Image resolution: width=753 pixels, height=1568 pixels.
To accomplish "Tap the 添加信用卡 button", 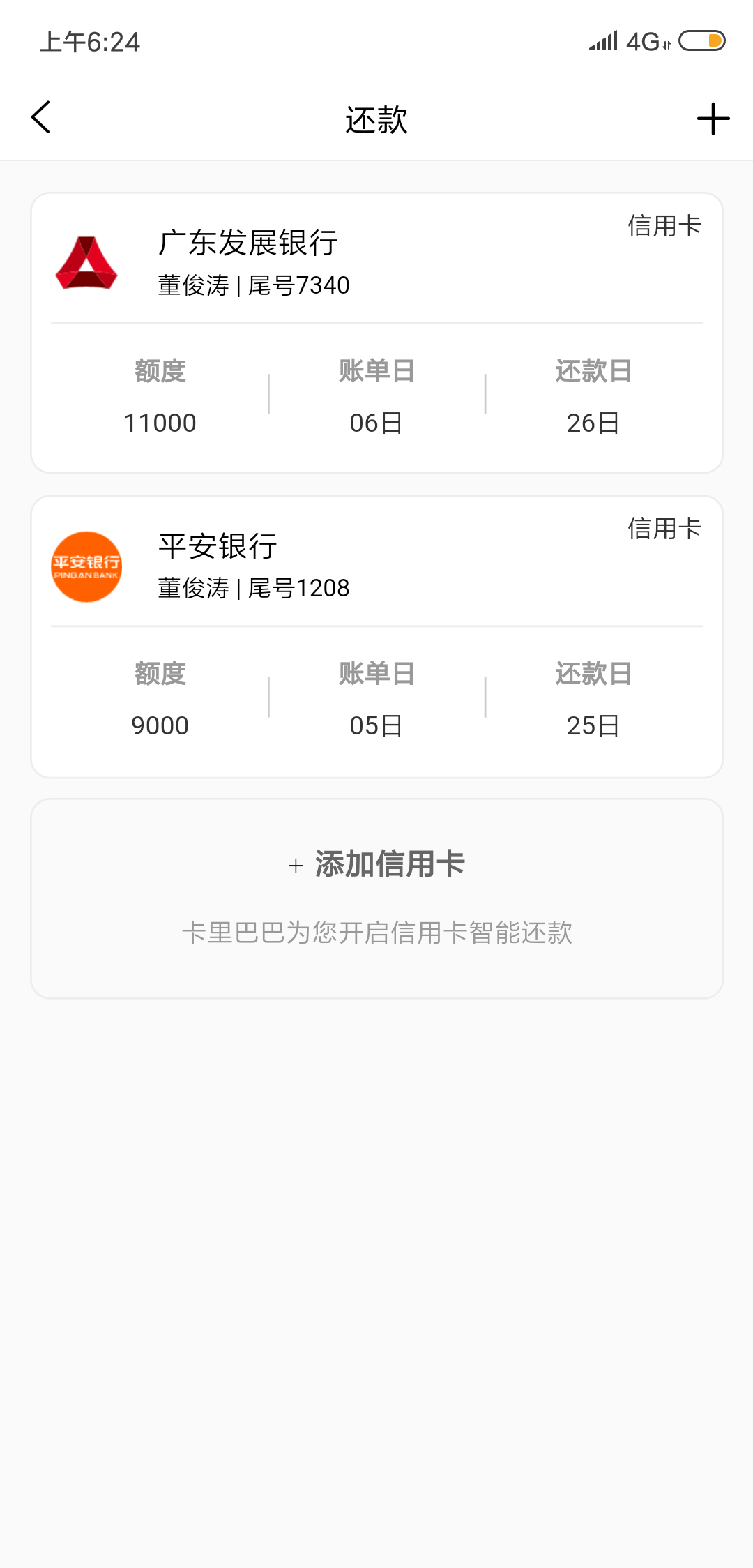I will click(390, 864).
